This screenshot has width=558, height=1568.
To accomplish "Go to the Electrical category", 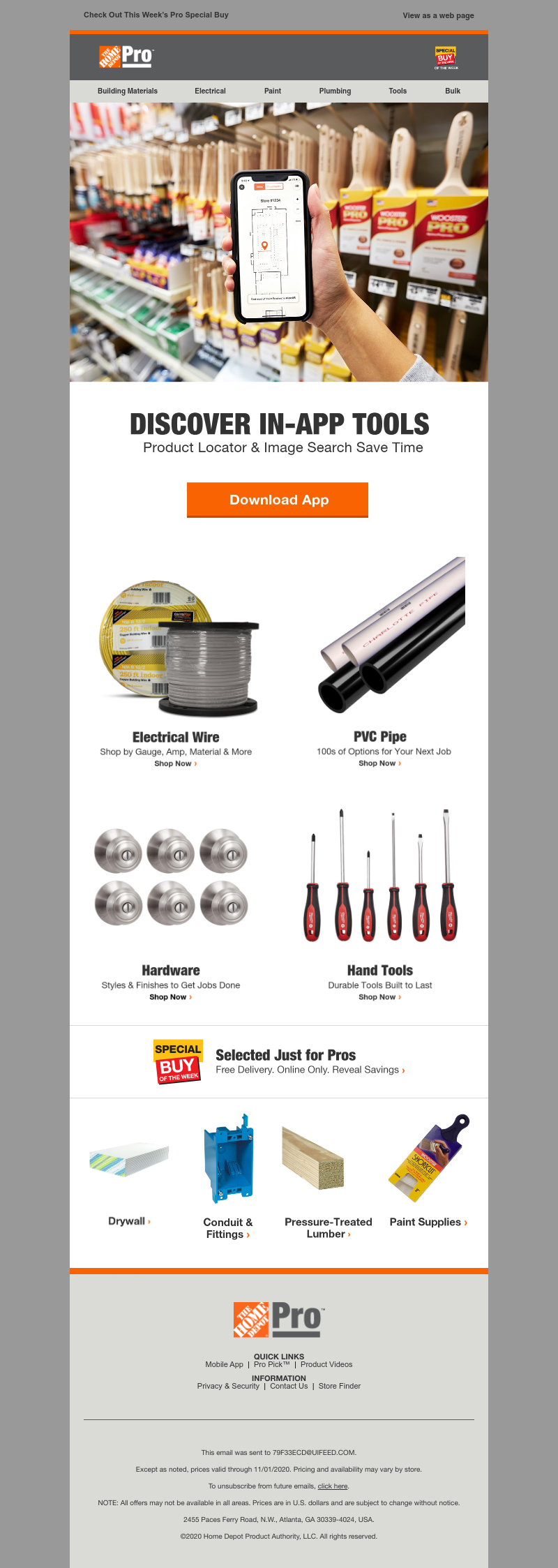I will [210, 91].
